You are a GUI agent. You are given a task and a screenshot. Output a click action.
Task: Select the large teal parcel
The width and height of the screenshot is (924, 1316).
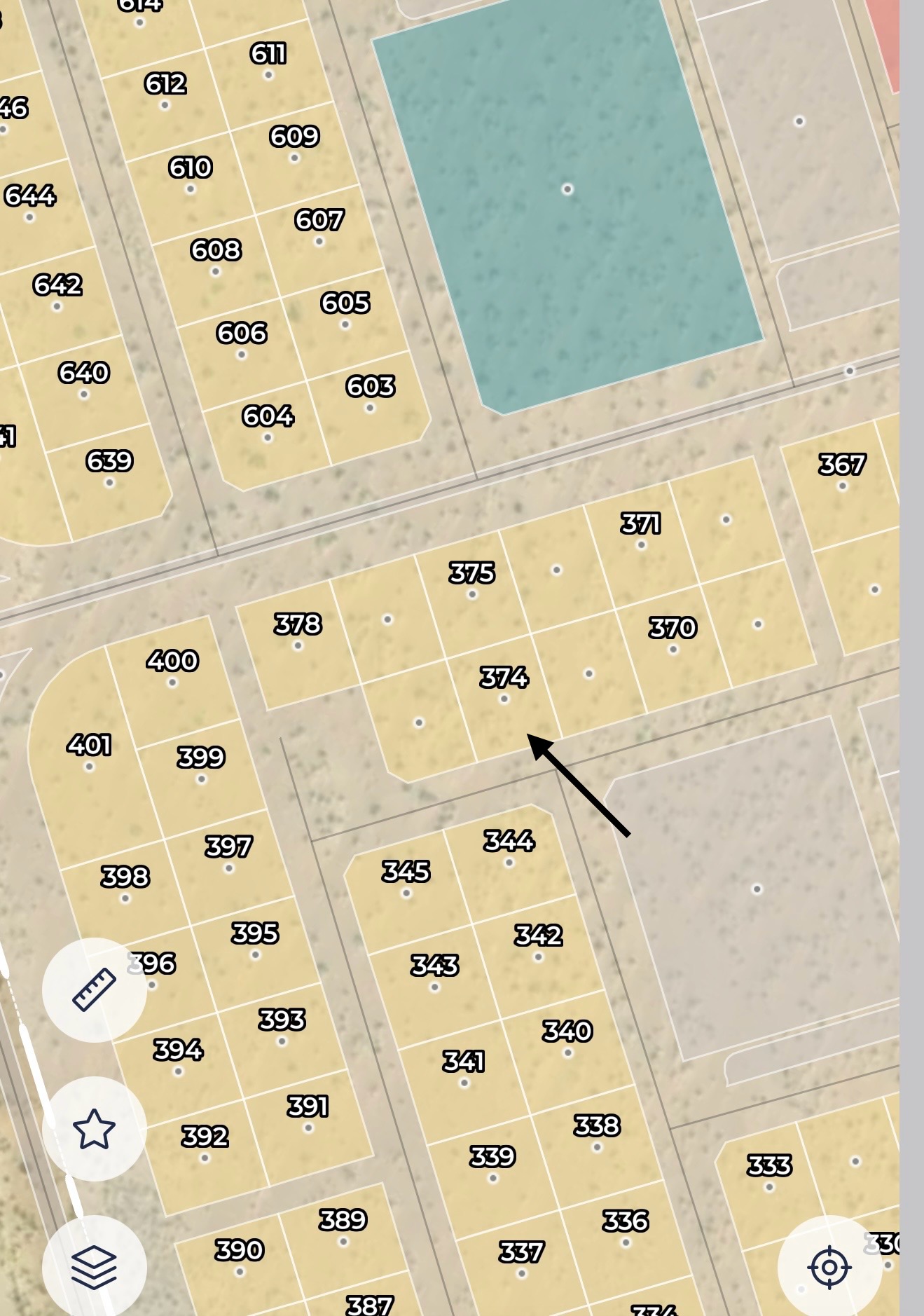(567, 189)
